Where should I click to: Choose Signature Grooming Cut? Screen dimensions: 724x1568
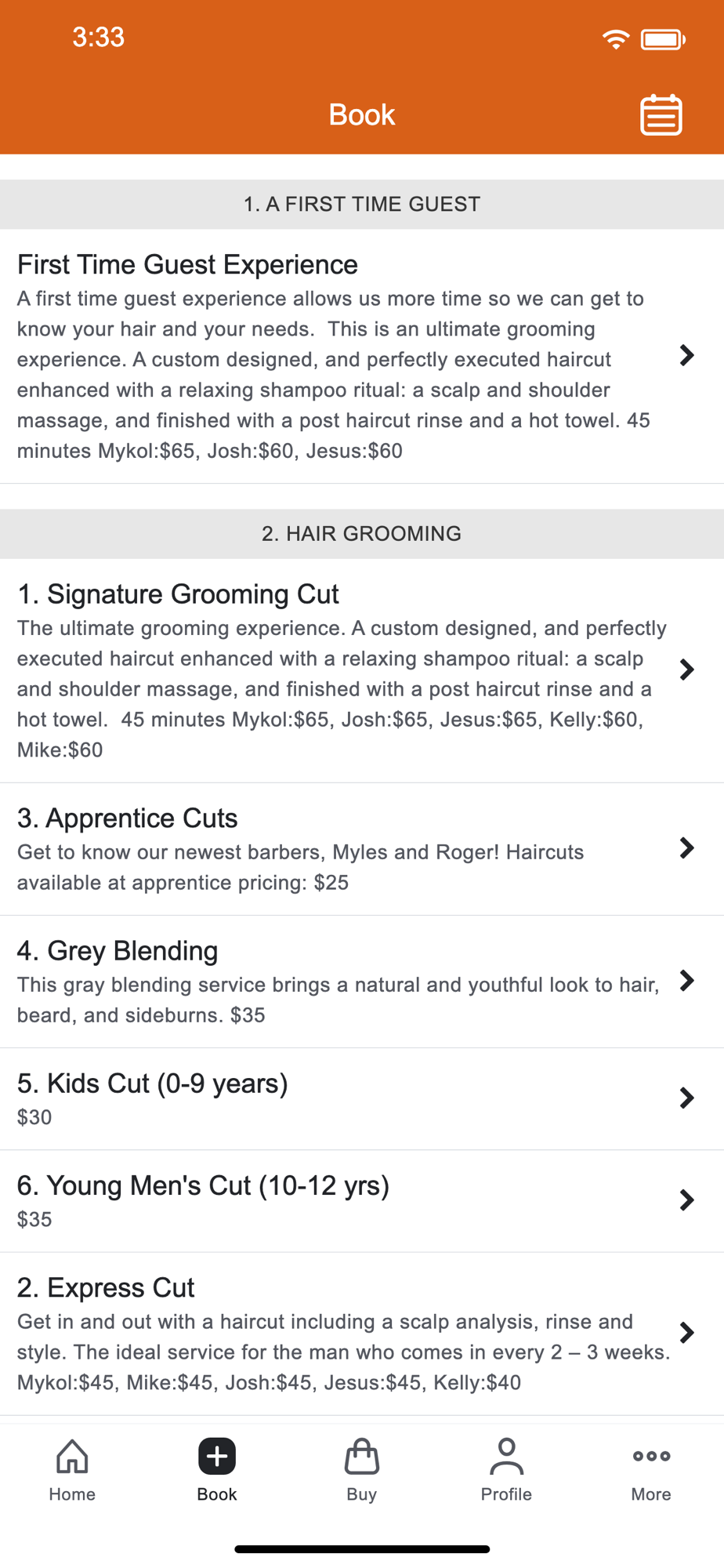[x=362, y=670]
